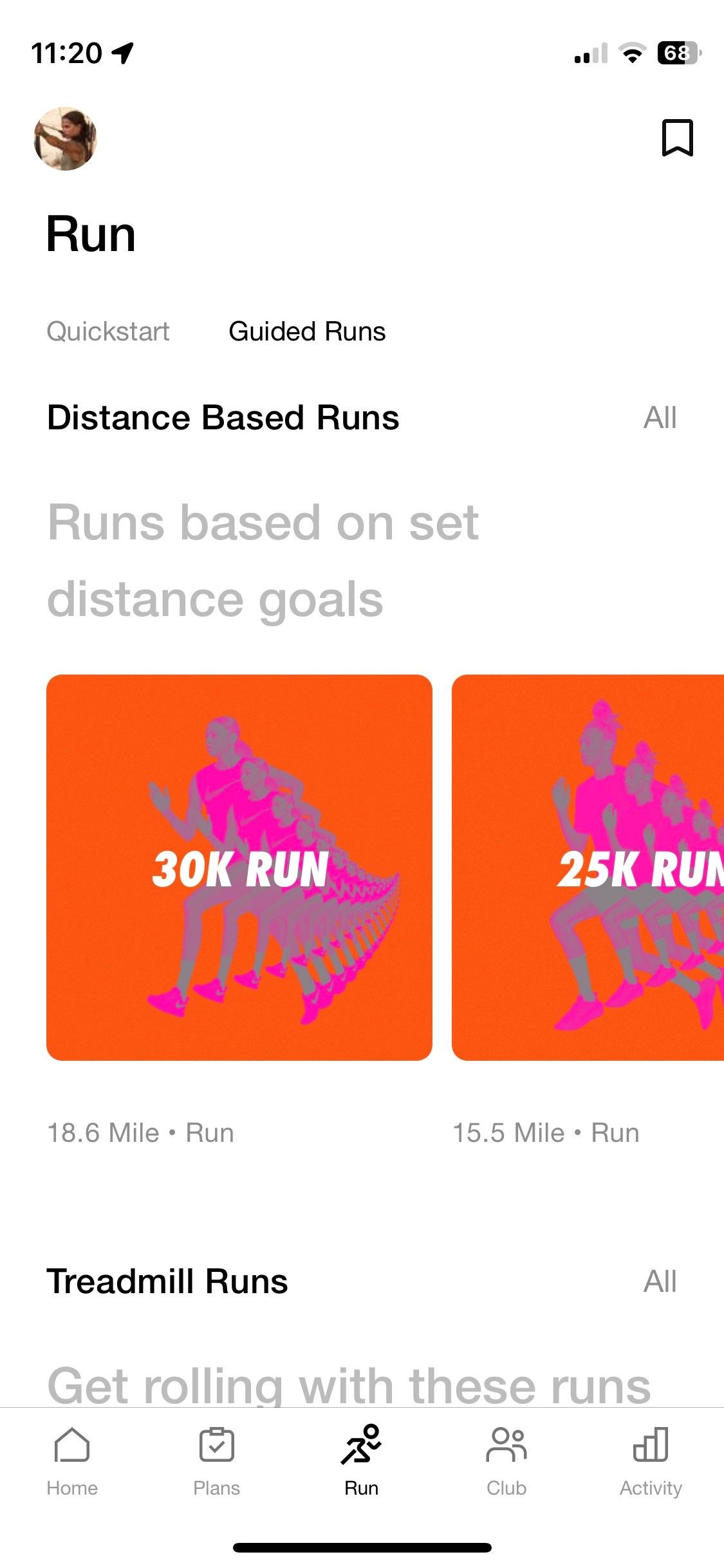Switch to the Guided Runs tab
This screenshot has height=1568, width=724.
coord(308,331)
